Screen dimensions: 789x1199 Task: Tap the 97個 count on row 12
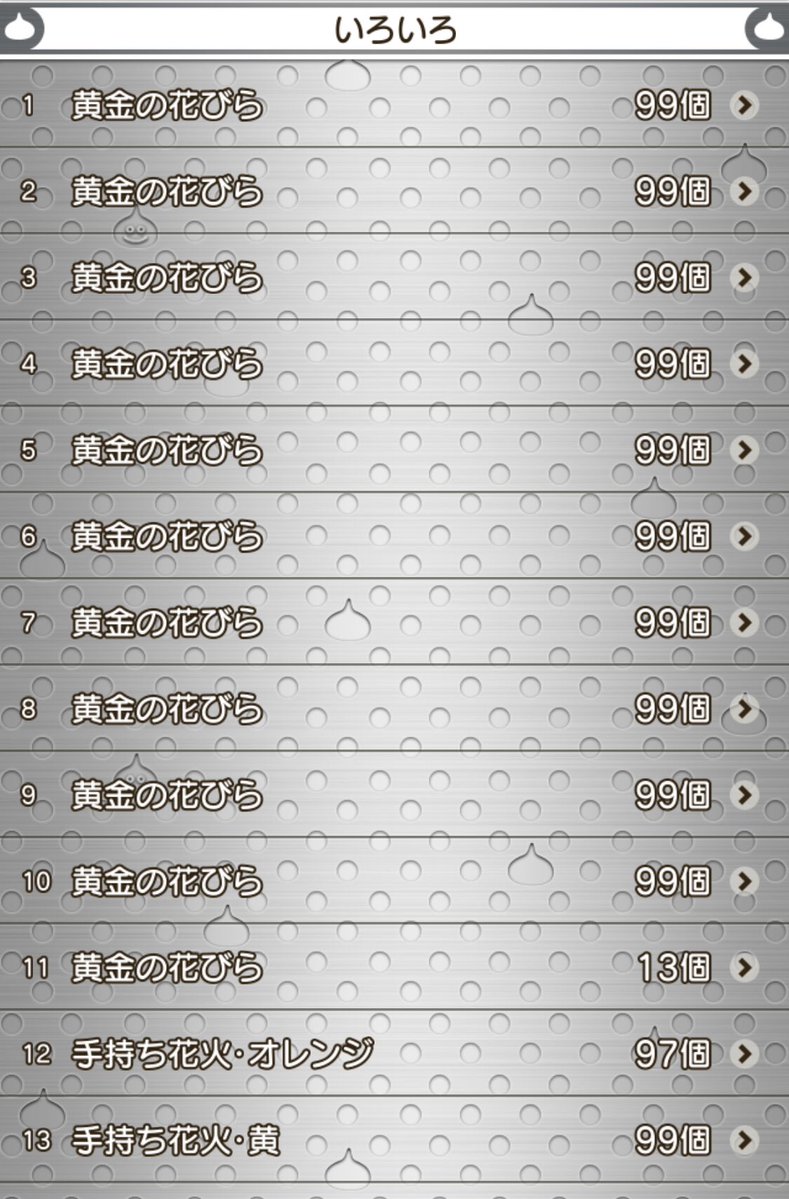tap(670, 1054)
